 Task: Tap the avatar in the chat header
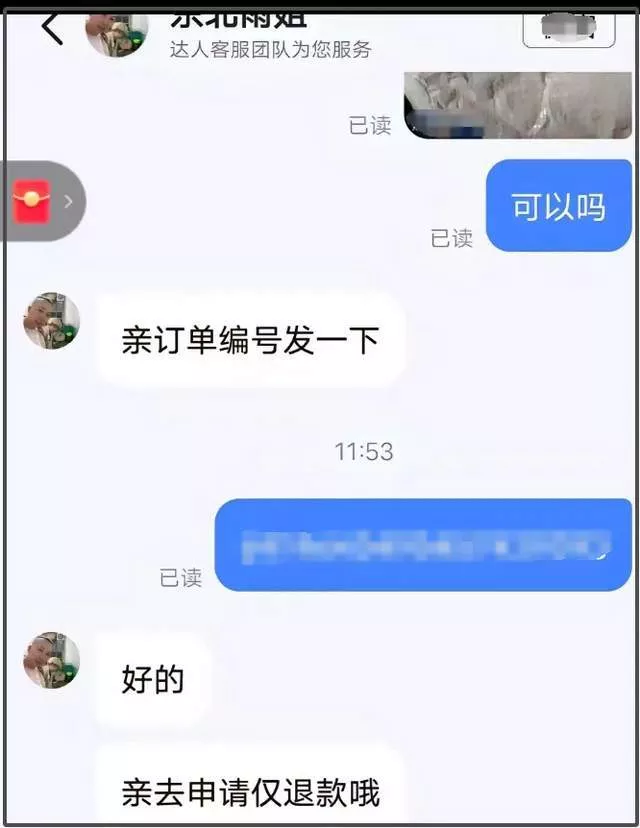(116, 32)
